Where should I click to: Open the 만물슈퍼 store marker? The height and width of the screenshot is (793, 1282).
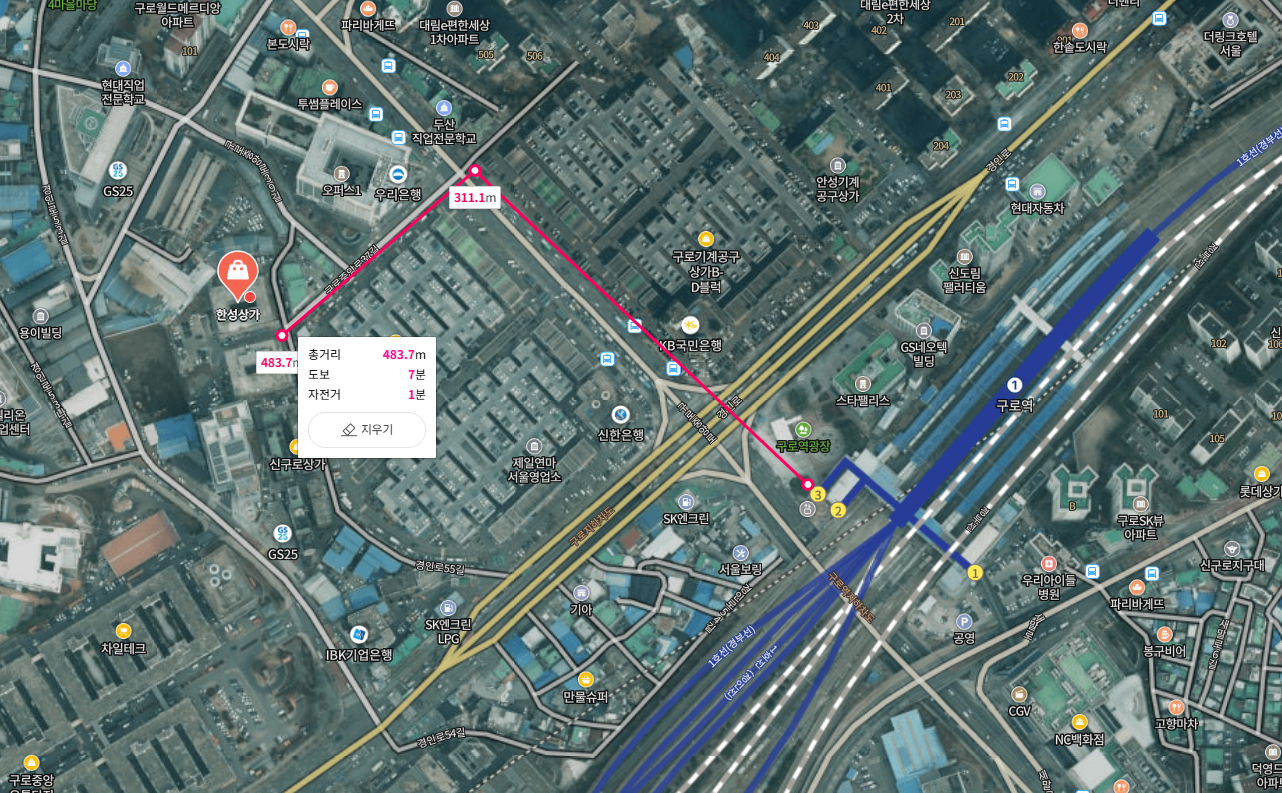(x=585, y=680)
